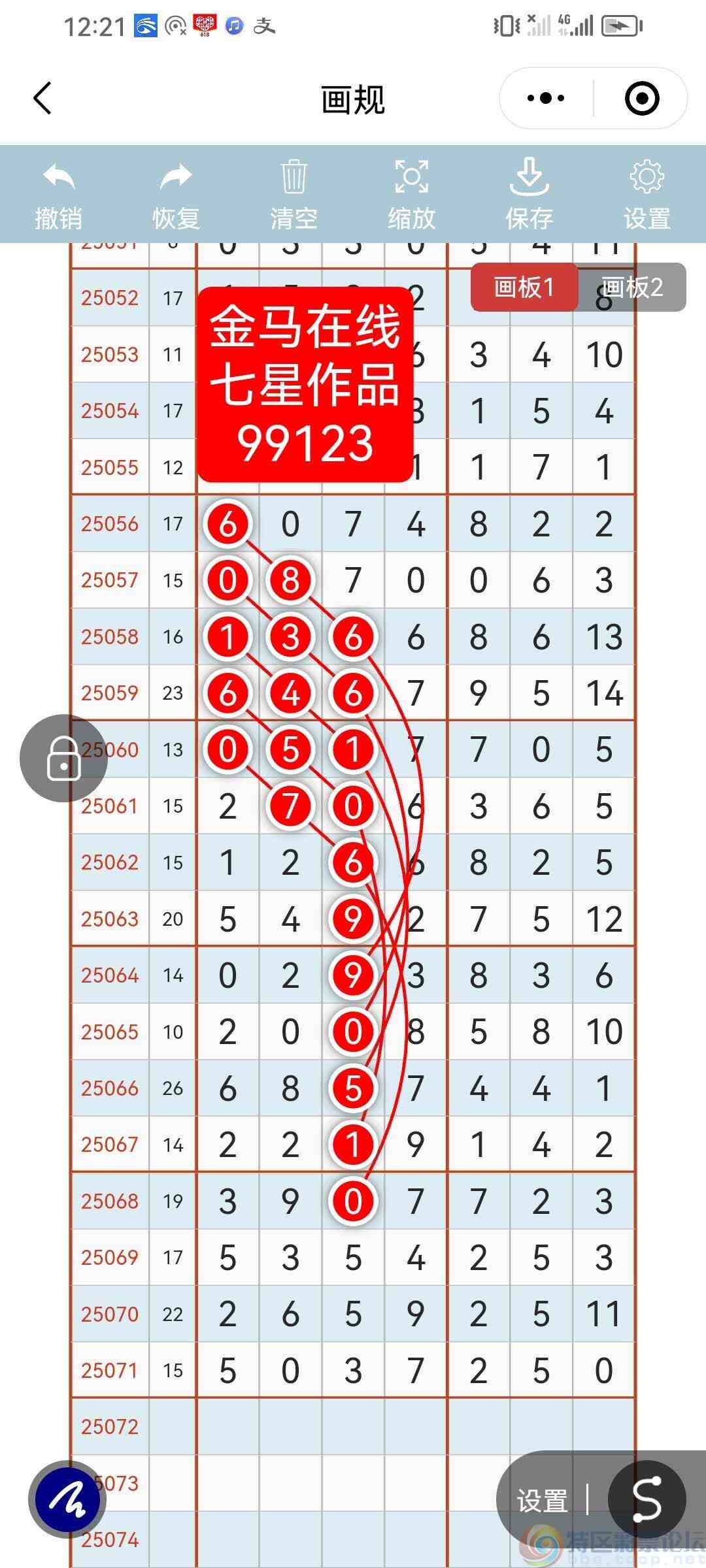
Task: Select the blue pen drawing tool
Action: tap(68, 1499)
